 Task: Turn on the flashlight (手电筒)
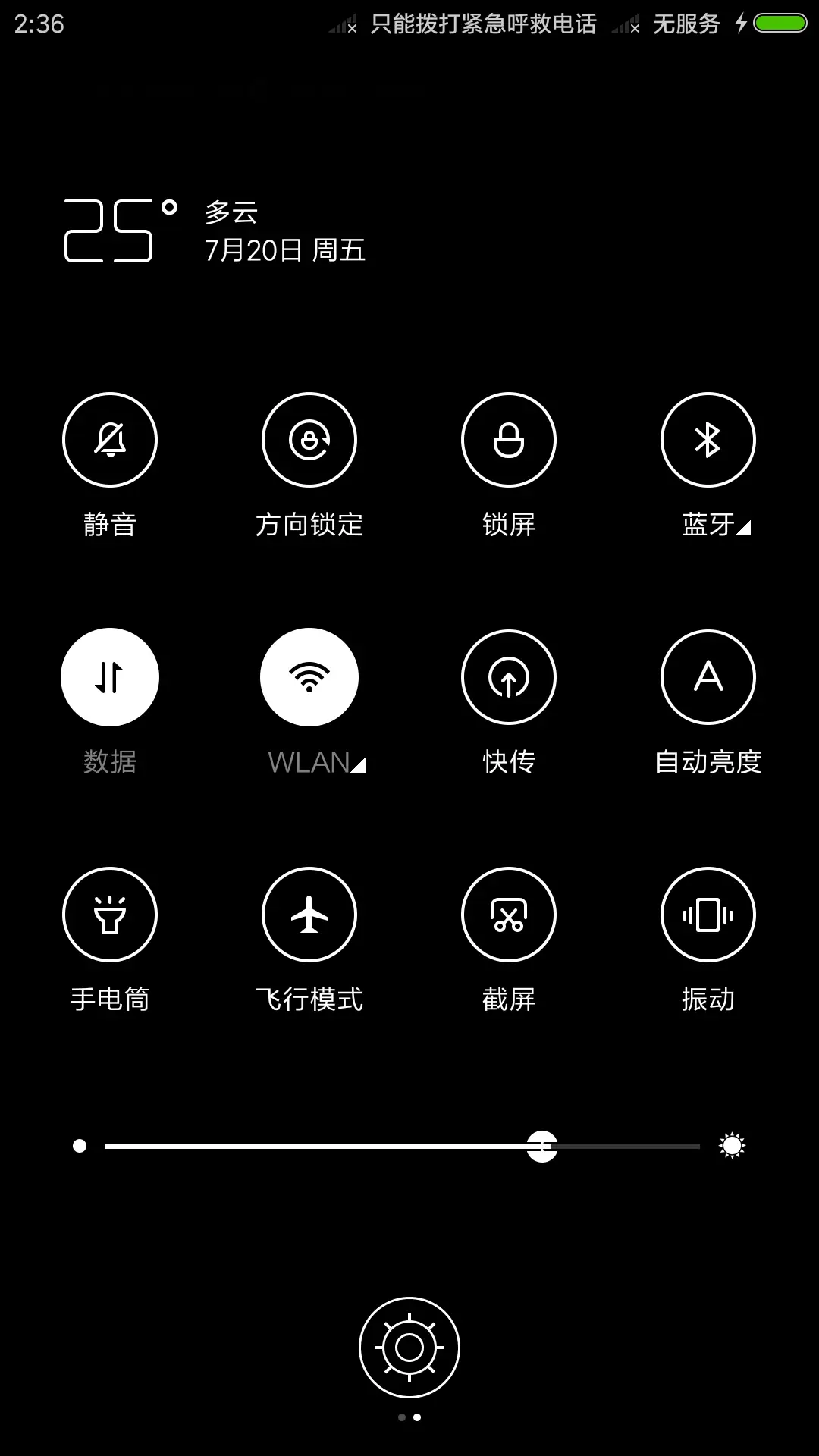110,915
